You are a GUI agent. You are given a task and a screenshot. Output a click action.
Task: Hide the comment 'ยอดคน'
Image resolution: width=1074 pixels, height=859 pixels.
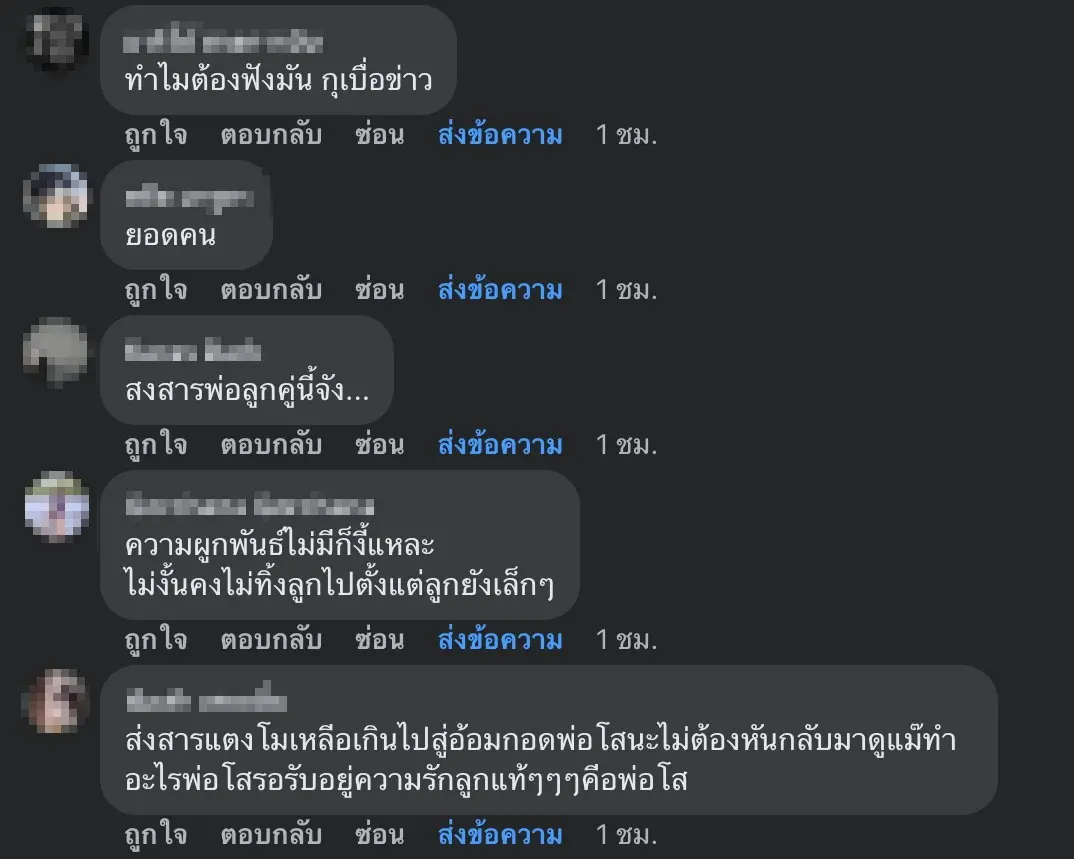point(379,290)
